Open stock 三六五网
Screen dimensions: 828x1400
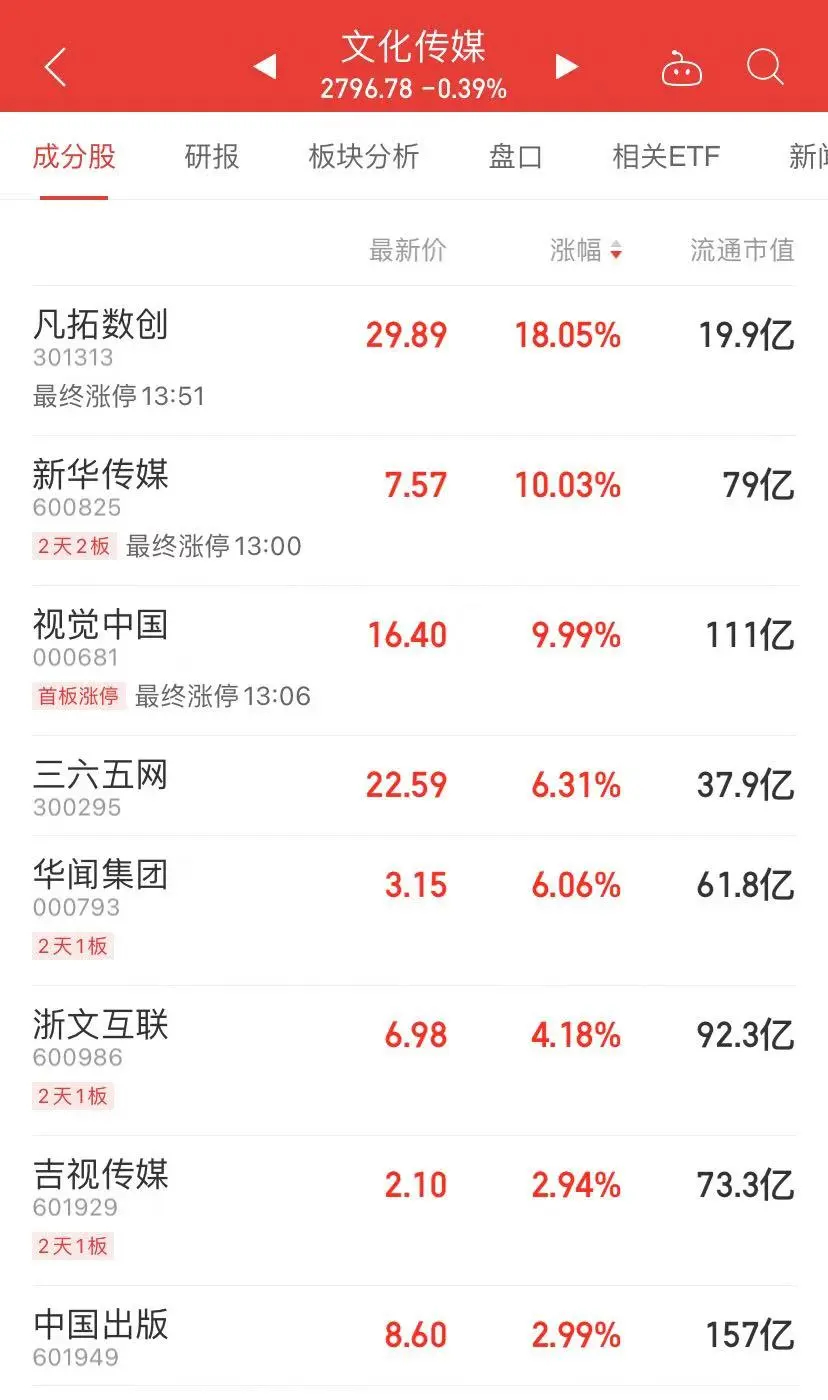[100, 775]
